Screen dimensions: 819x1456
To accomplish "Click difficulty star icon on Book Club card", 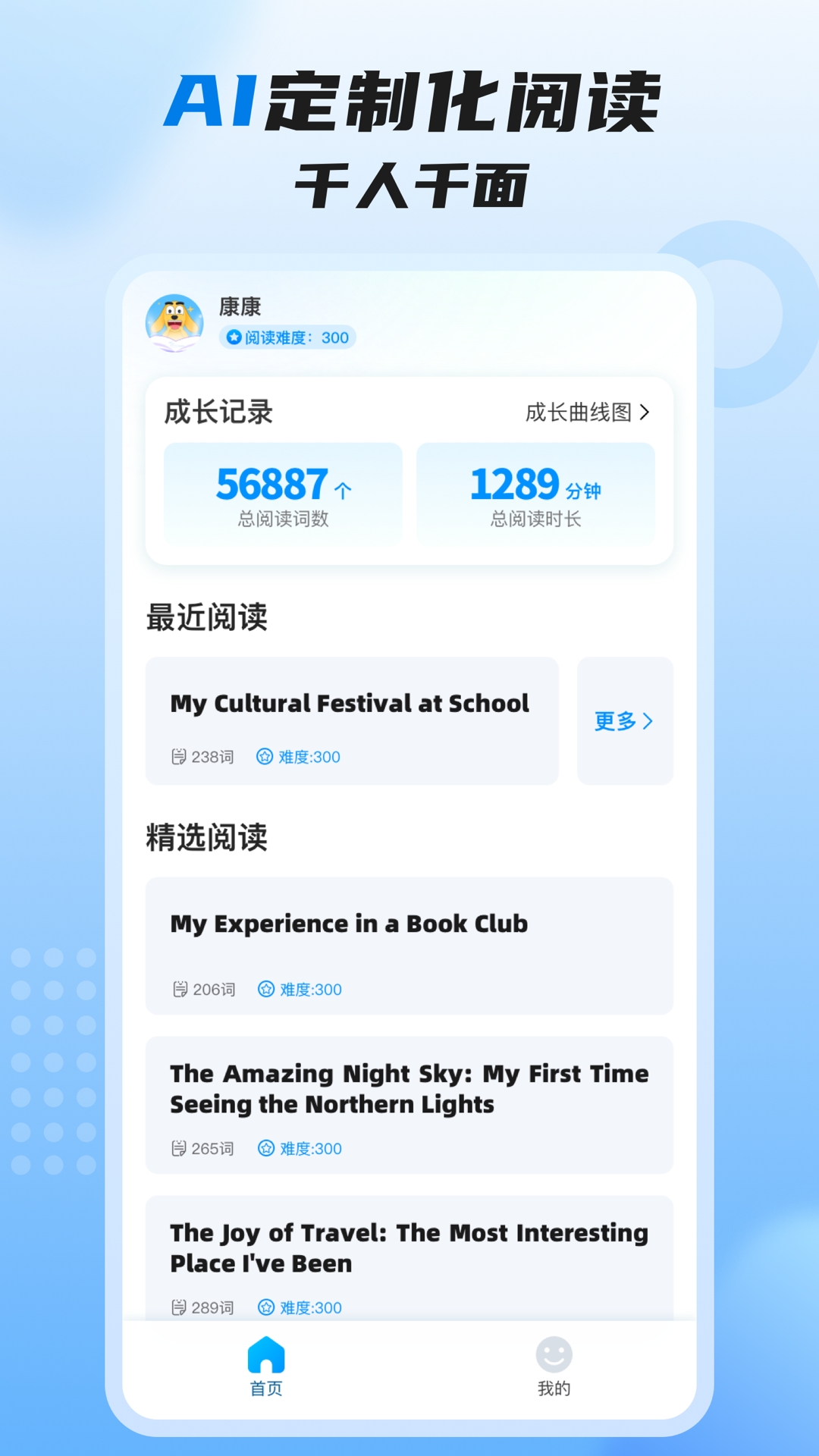I will point(265,989).
